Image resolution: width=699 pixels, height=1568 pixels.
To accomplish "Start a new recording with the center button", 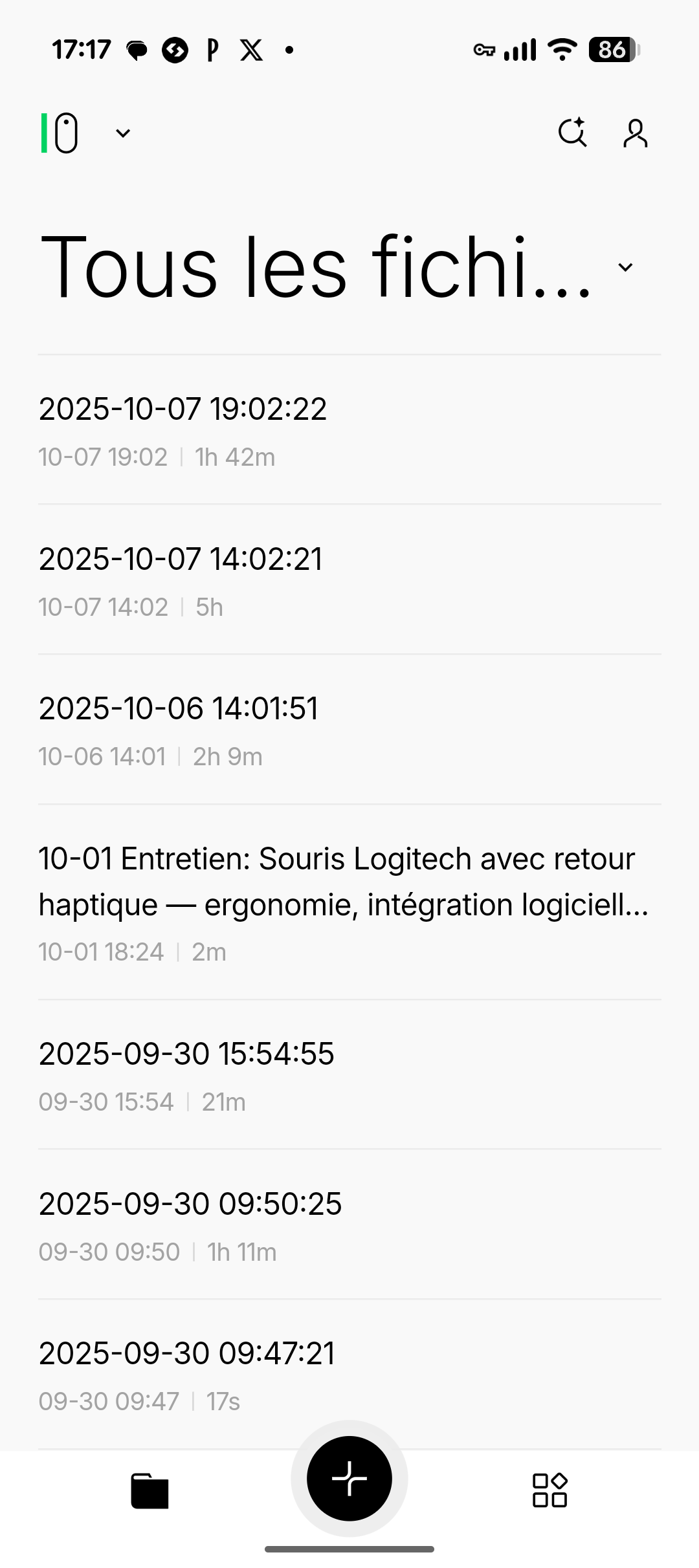I will [x=349, y=1478].
